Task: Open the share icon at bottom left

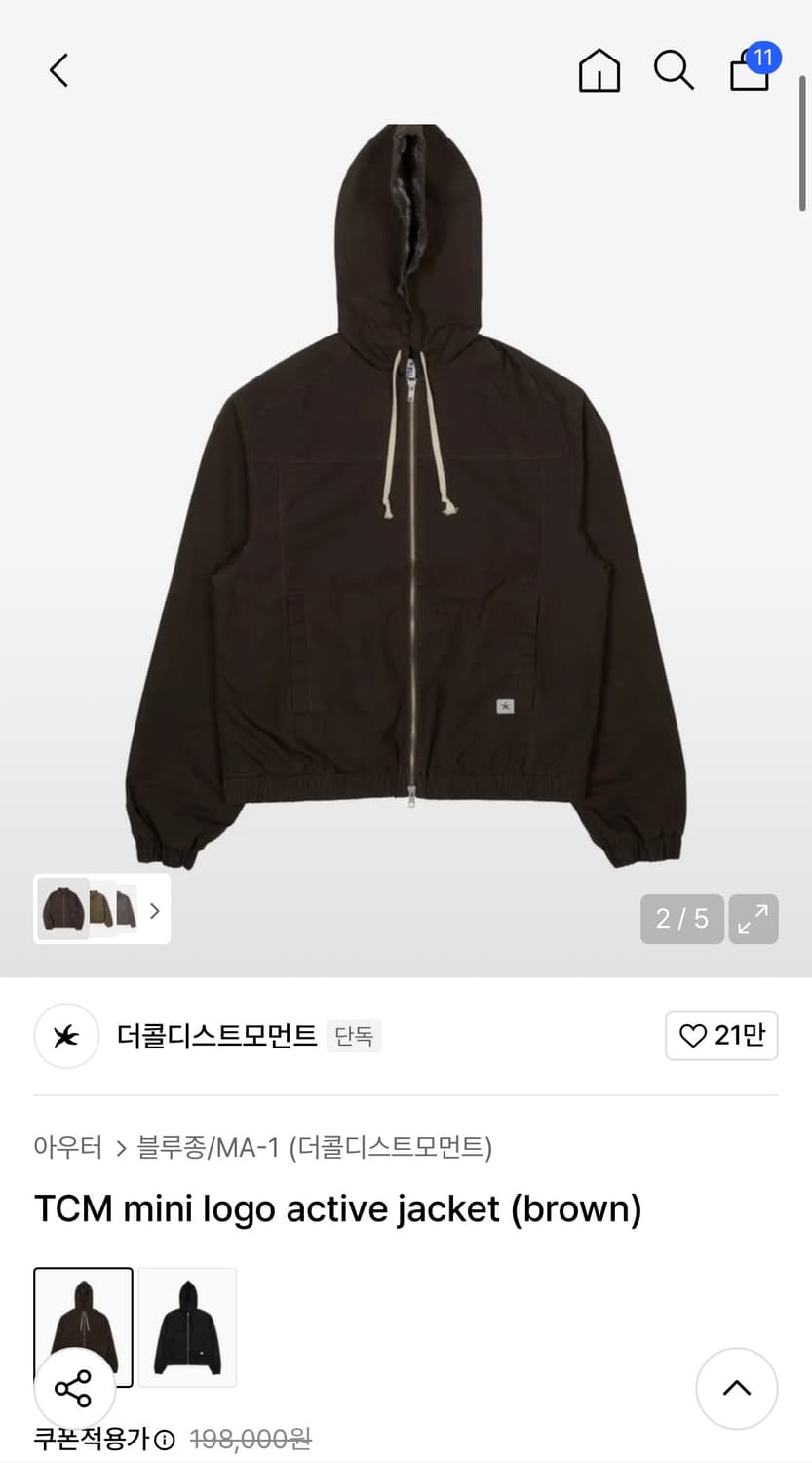Action: [x=74, y=1387]
